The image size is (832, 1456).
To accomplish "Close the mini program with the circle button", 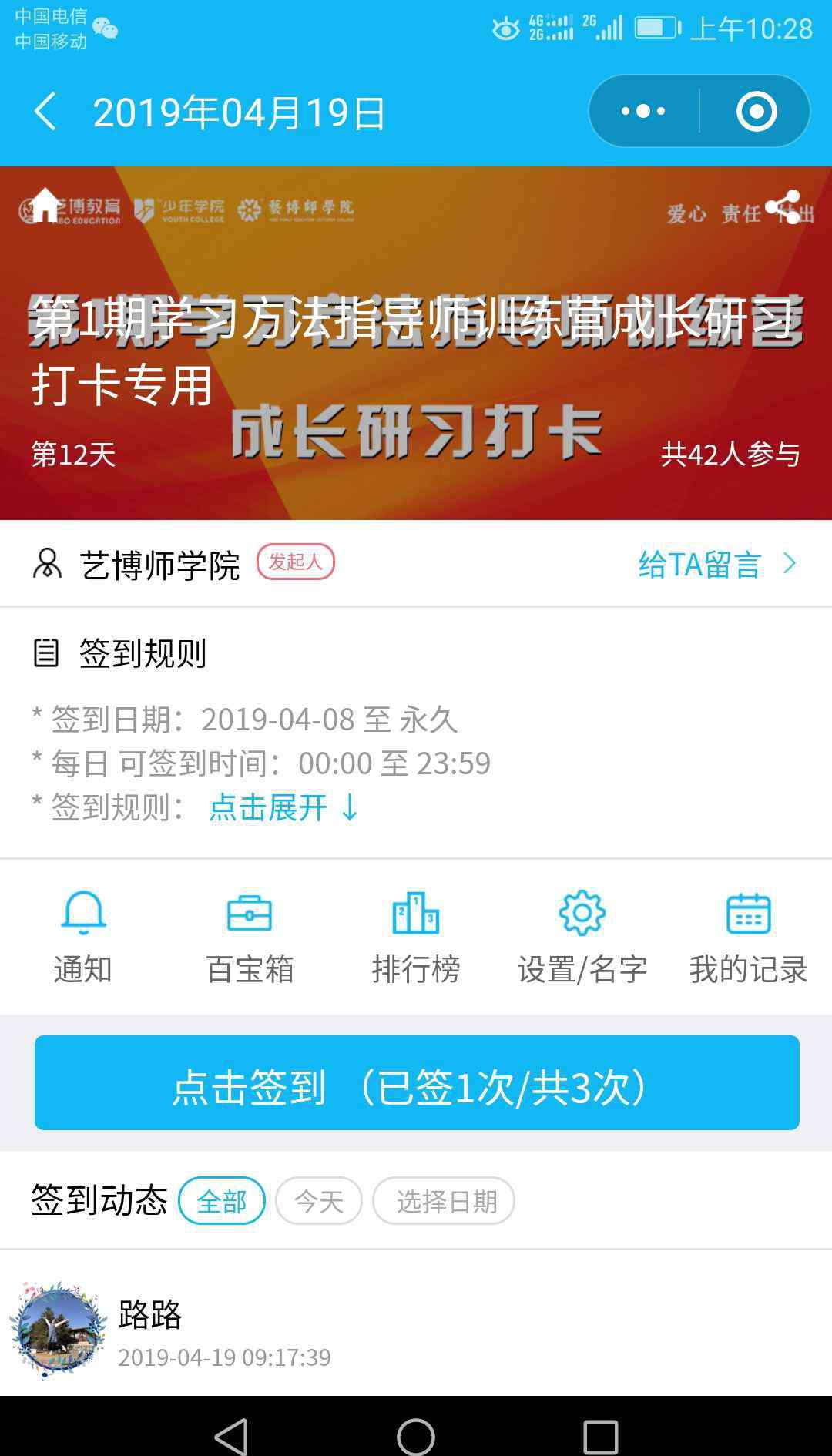I will pyautogui.click(x=756, y=112).
